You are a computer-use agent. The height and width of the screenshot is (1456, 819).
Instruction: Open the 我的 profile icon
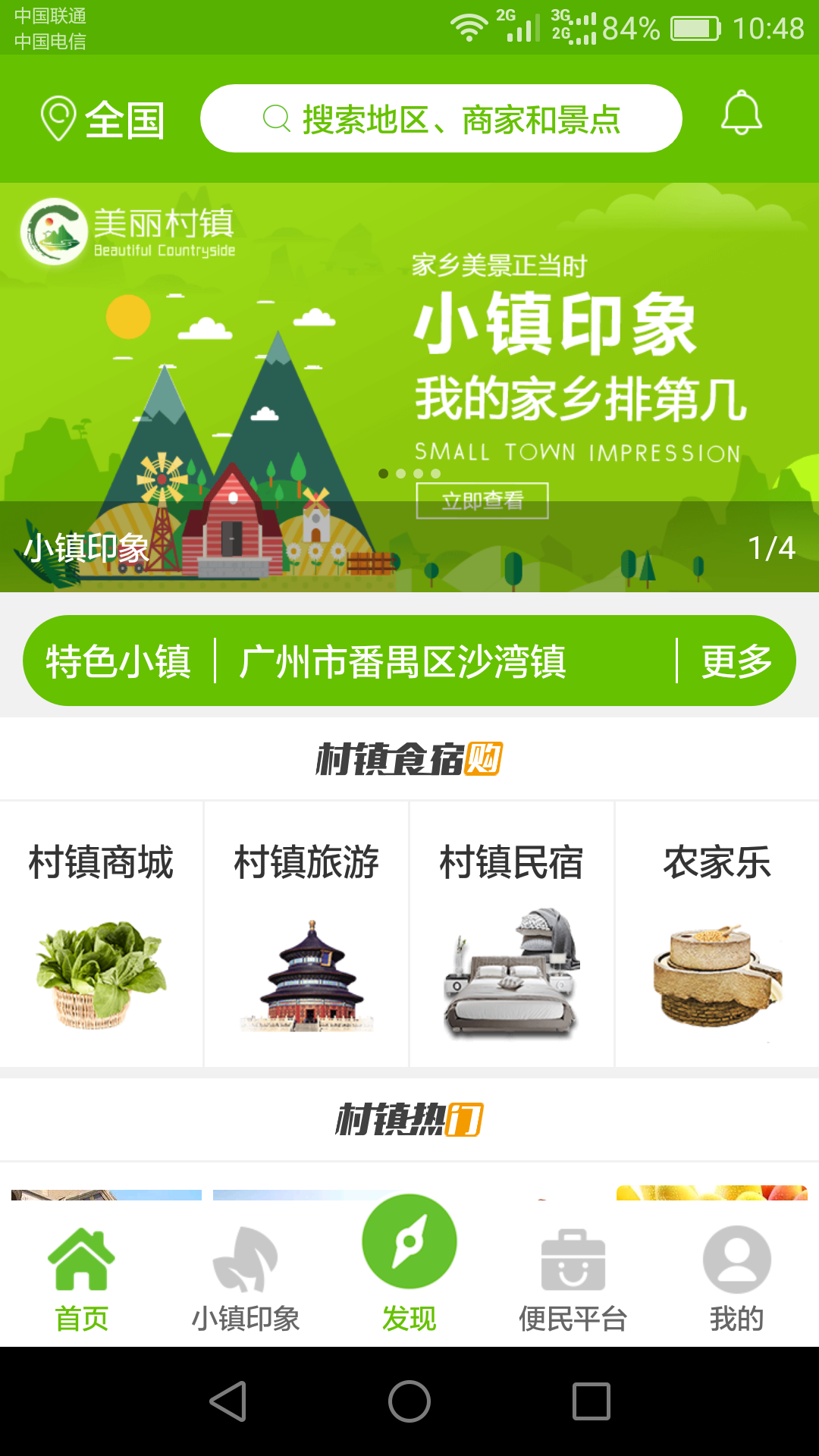(x=736, y=1259)
